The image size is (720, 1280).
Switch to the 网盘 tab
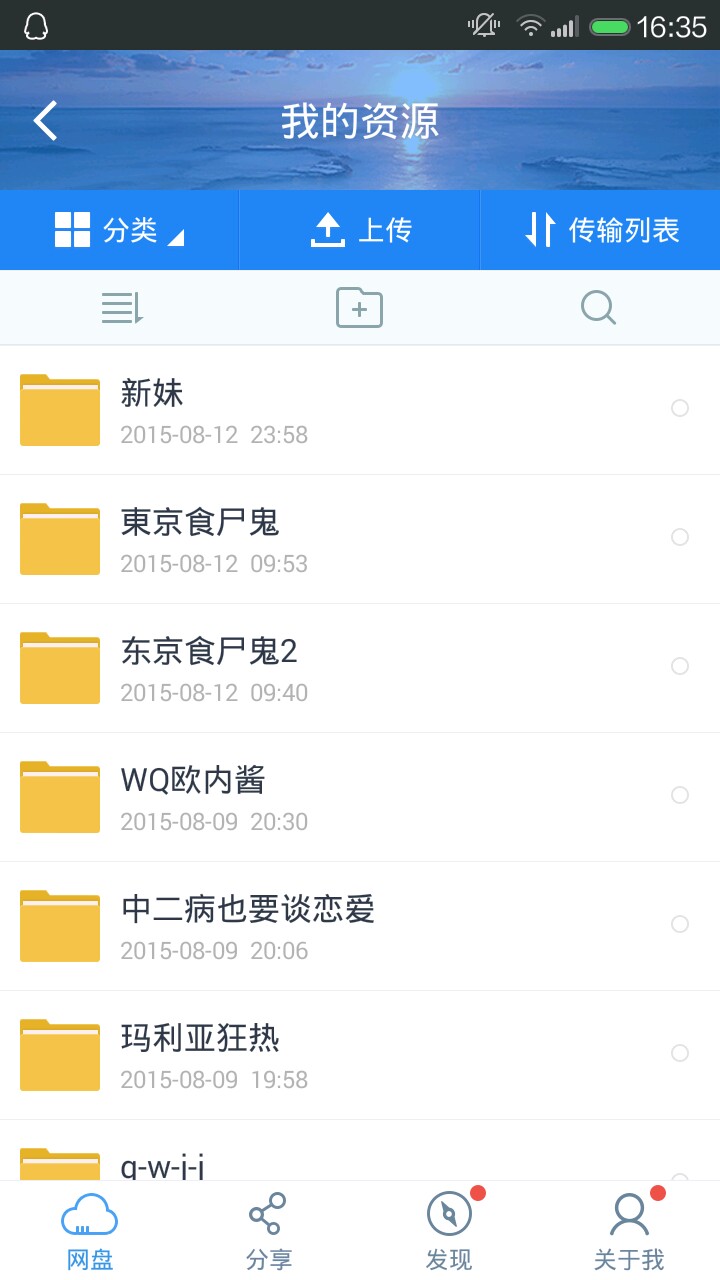(x=90, y=1231)
